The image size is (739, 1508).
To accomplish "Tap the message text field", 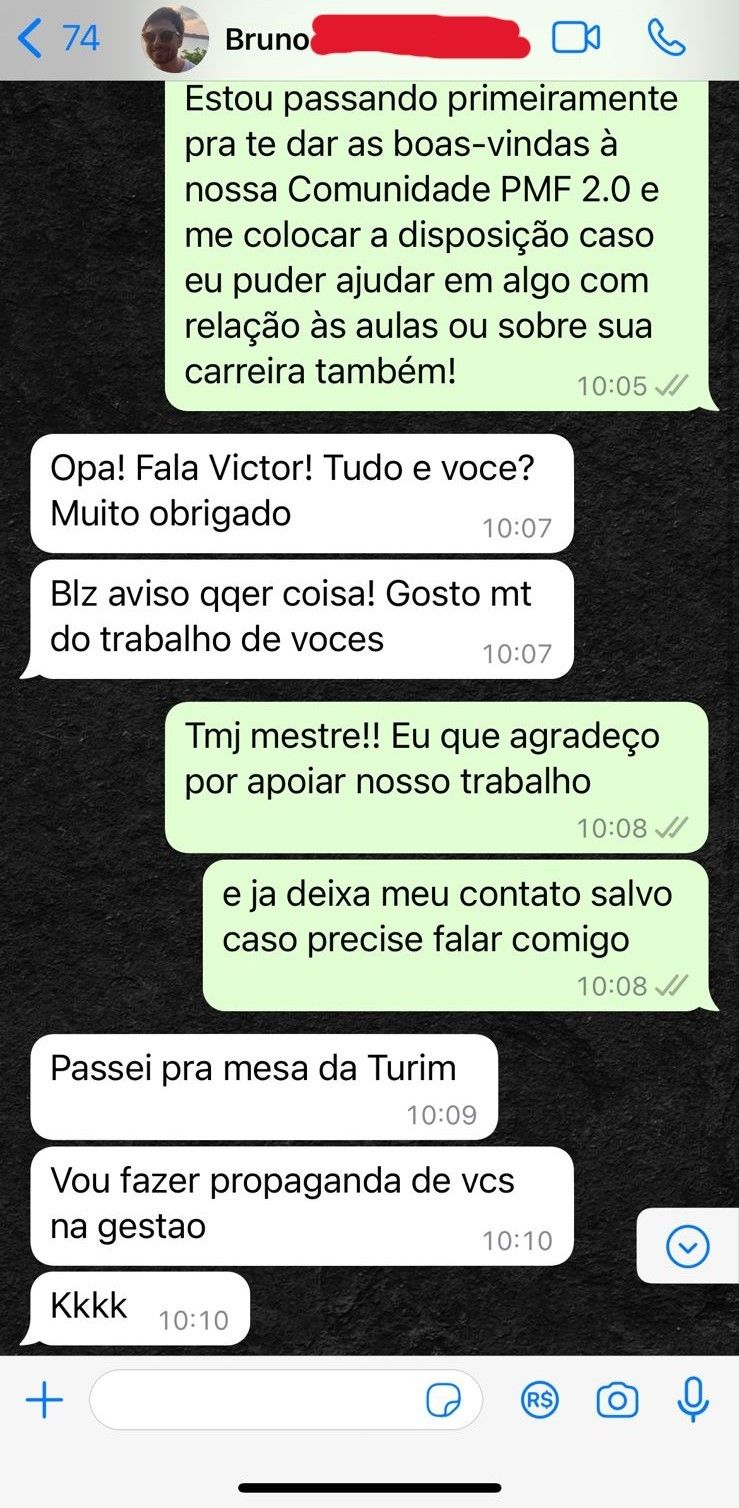I will [x=255, y=1401].
